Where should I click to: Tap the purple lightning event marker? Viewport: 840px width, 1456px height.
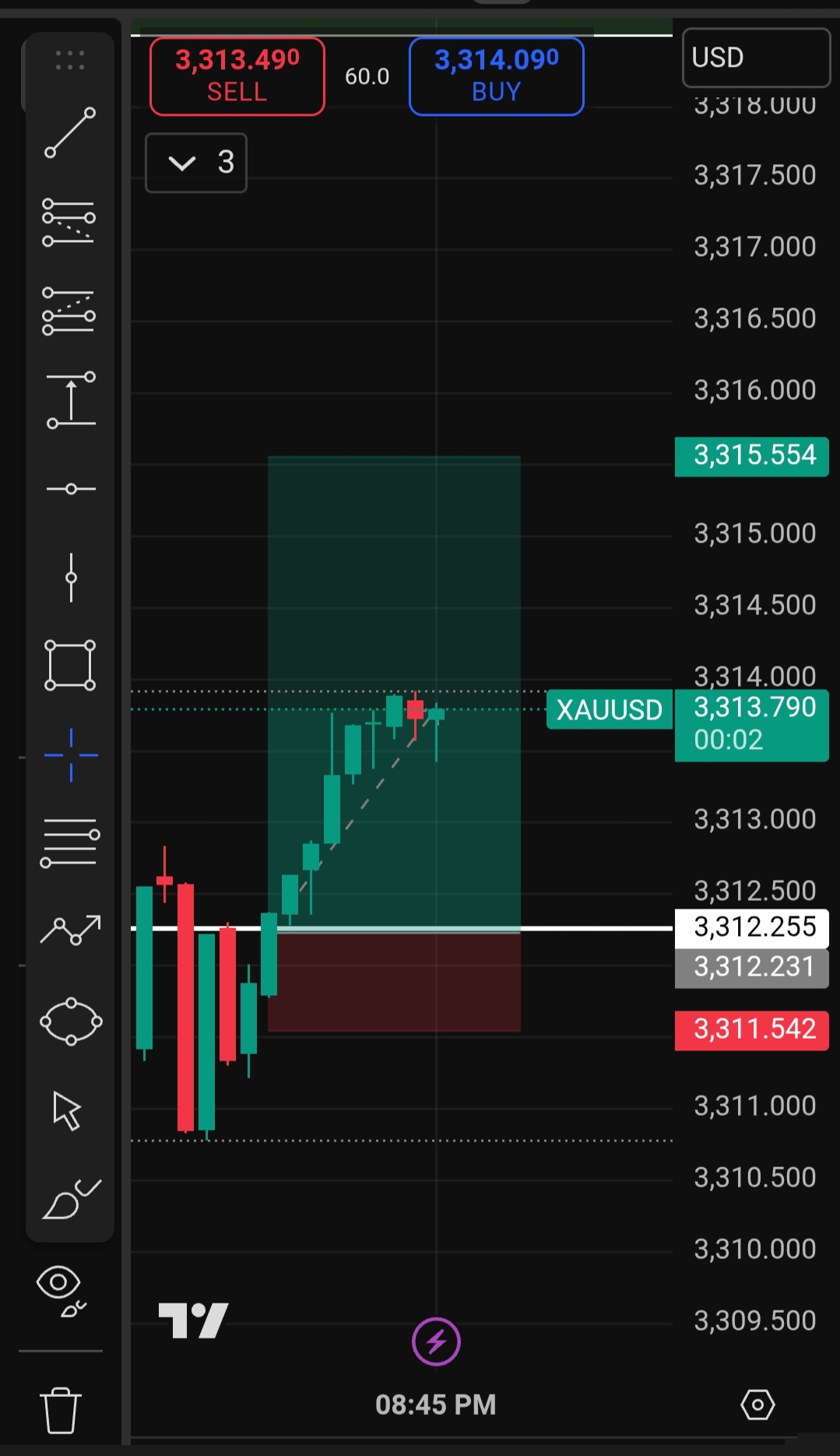[436, 1342]
